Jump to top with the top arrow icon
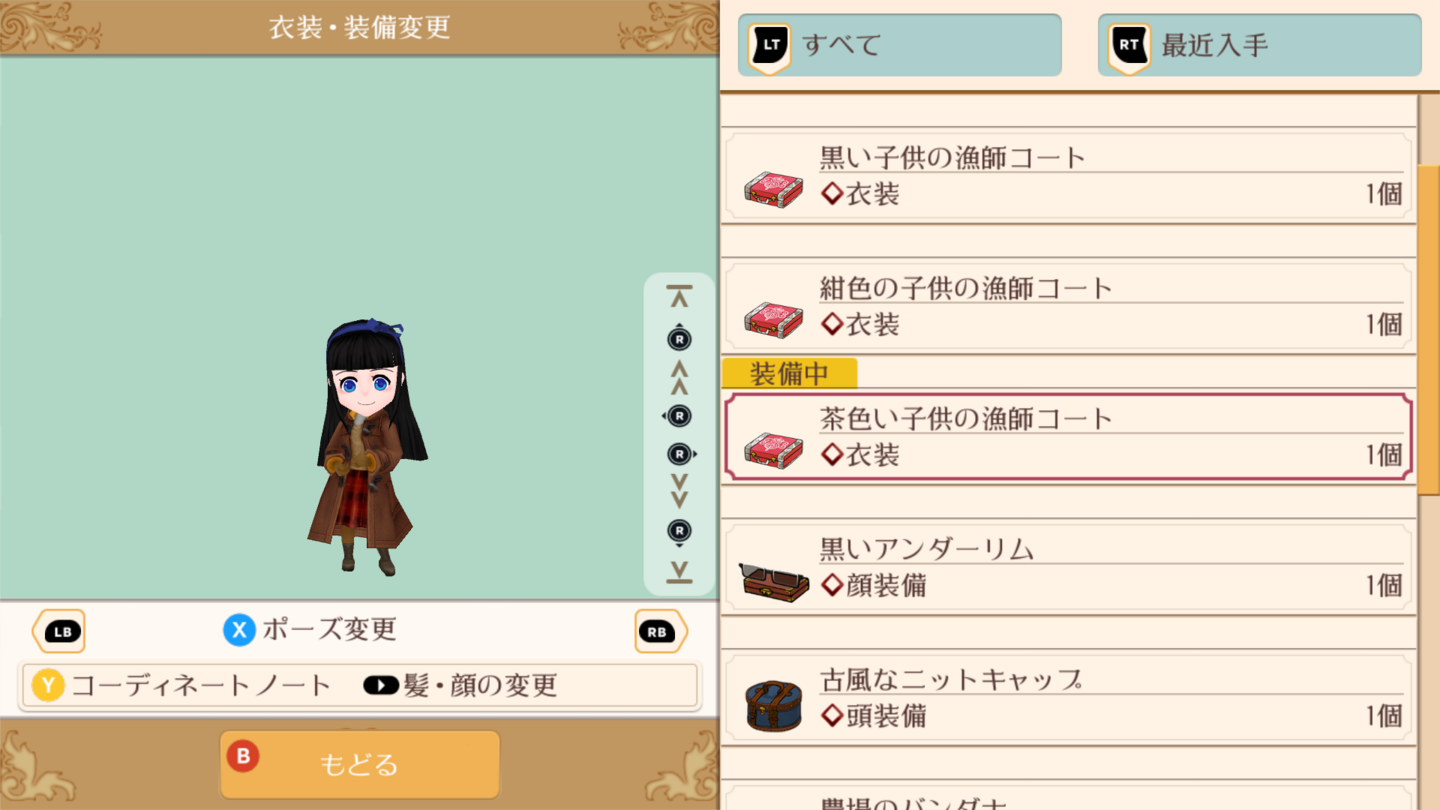The image size is (1440, 810). point(679,296)
